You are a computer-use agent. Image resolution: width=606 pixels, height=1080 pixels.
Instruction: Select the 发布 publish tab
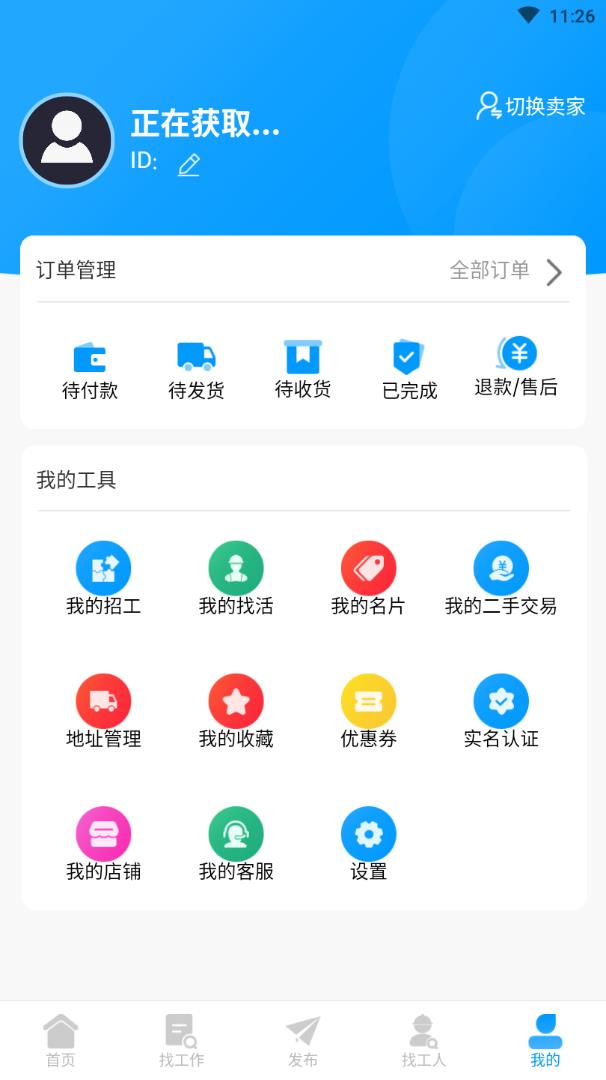303,1041
